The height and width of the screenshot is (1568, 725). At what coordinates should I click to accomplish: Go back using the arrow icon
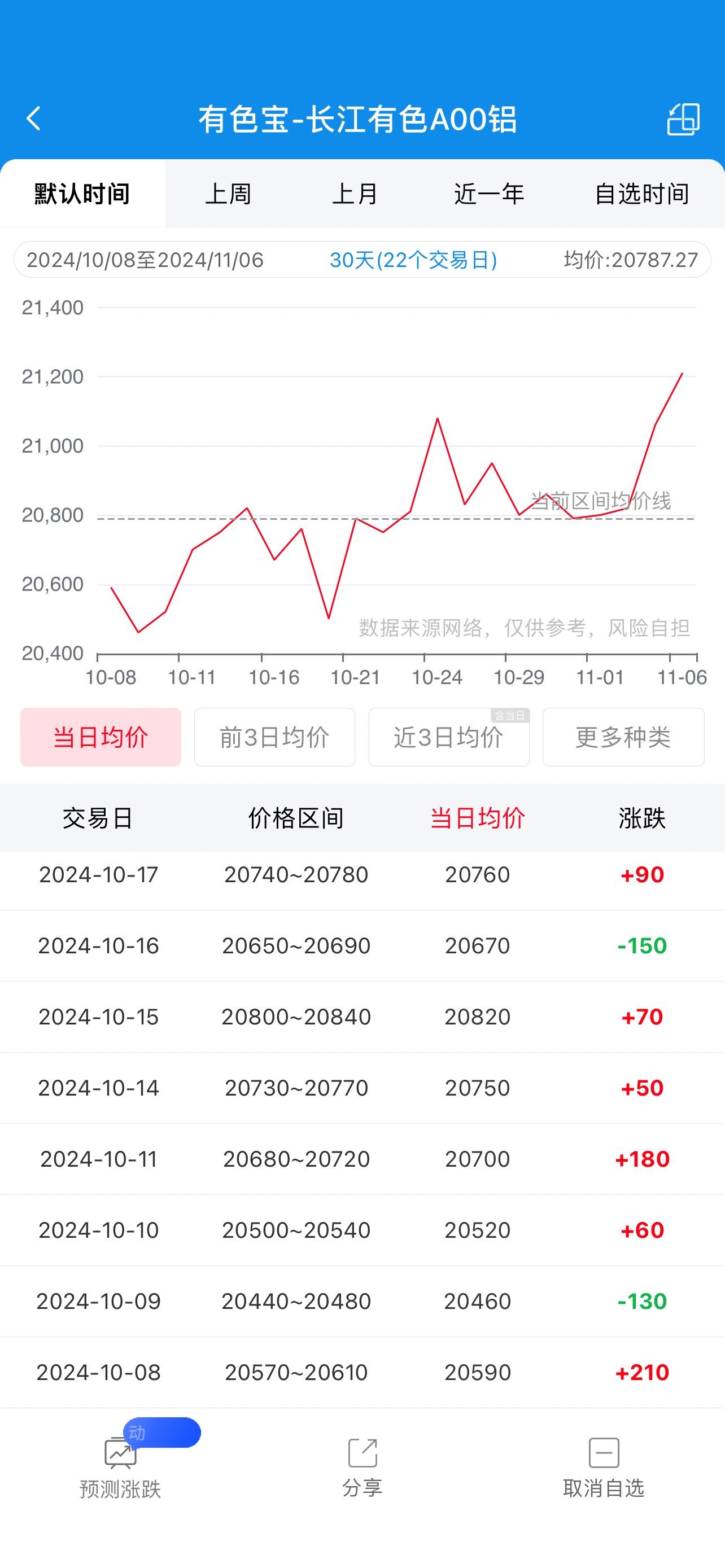(33, 119)
